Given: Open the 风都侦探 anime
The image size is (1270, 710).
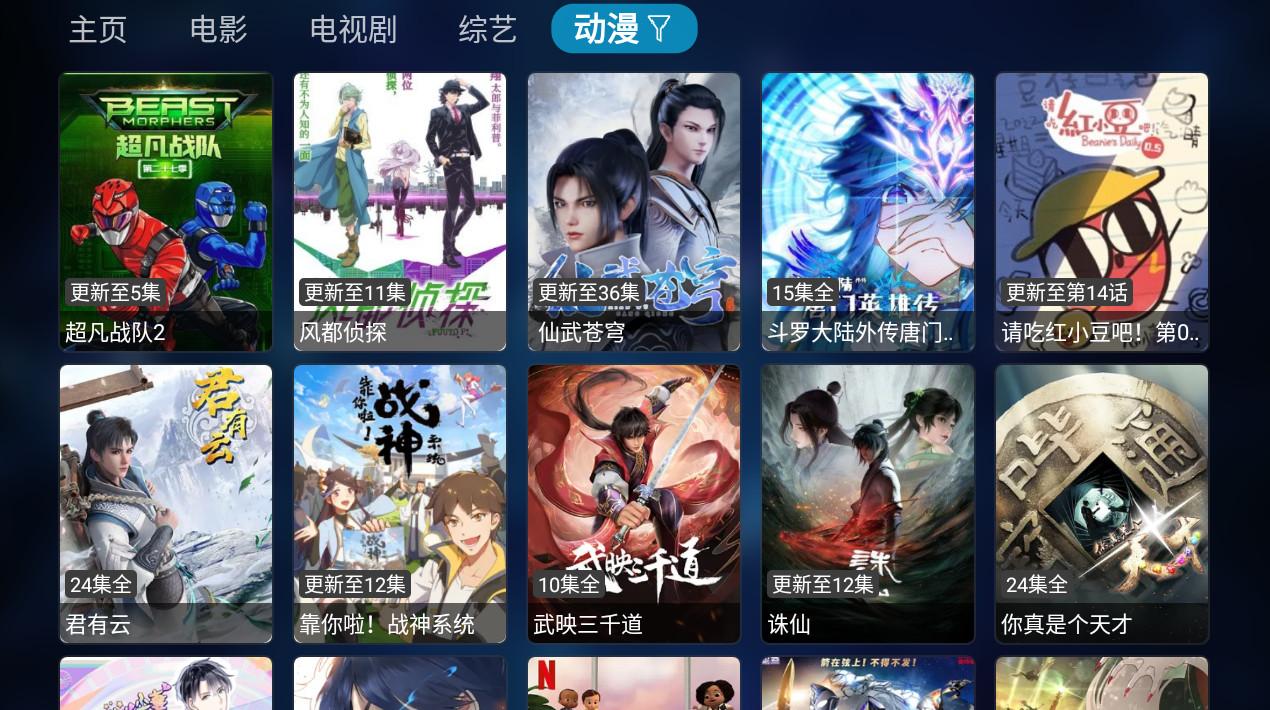Looking at the screenshot, I should coord(400,211).
